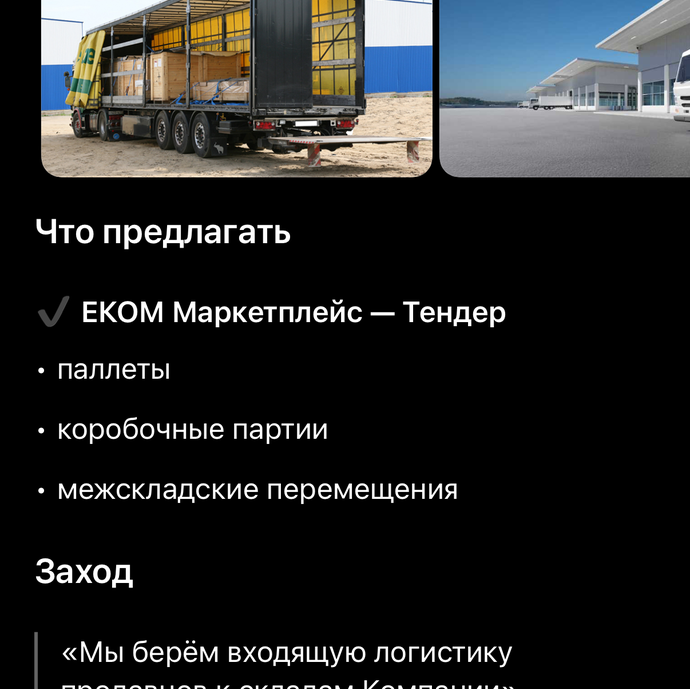The image size is (690, 689).
Task: Open the photo of the loaded truck
Action: tap(237, 88)
